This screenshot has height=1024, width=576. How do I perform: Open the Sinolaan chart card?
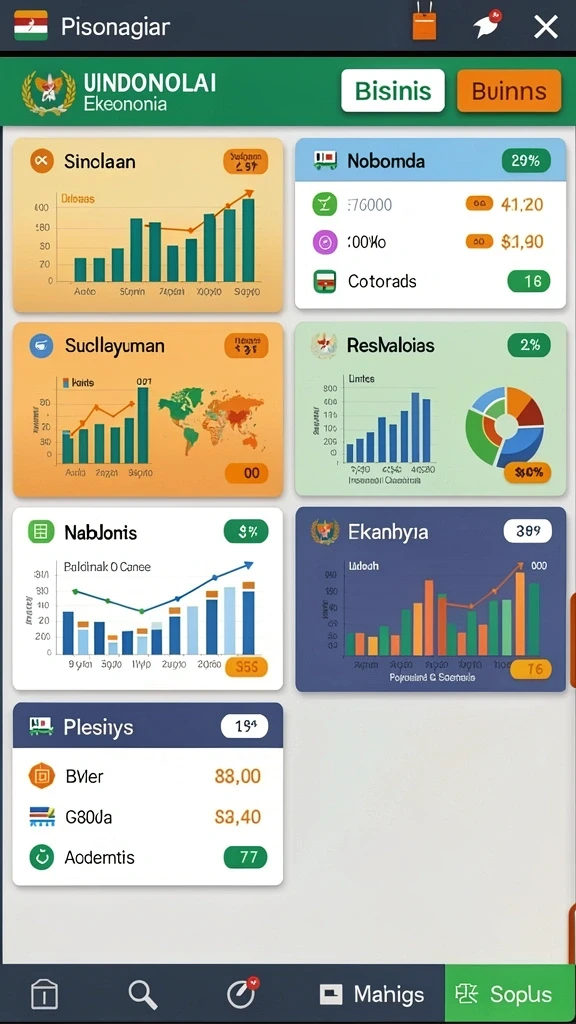[148, 225]
